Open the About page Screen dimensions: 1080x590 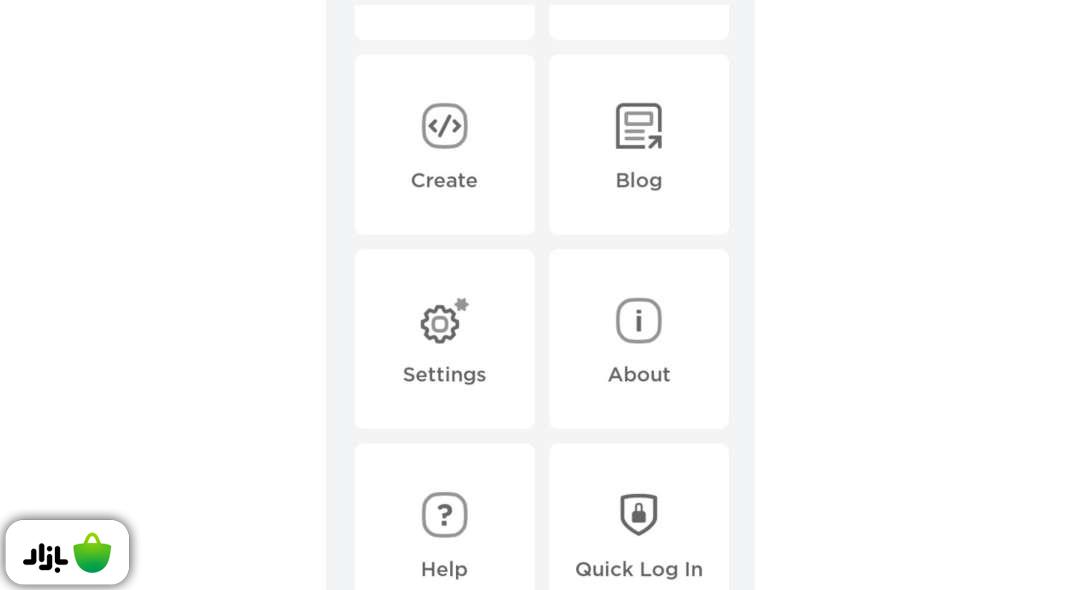point(639,340)
